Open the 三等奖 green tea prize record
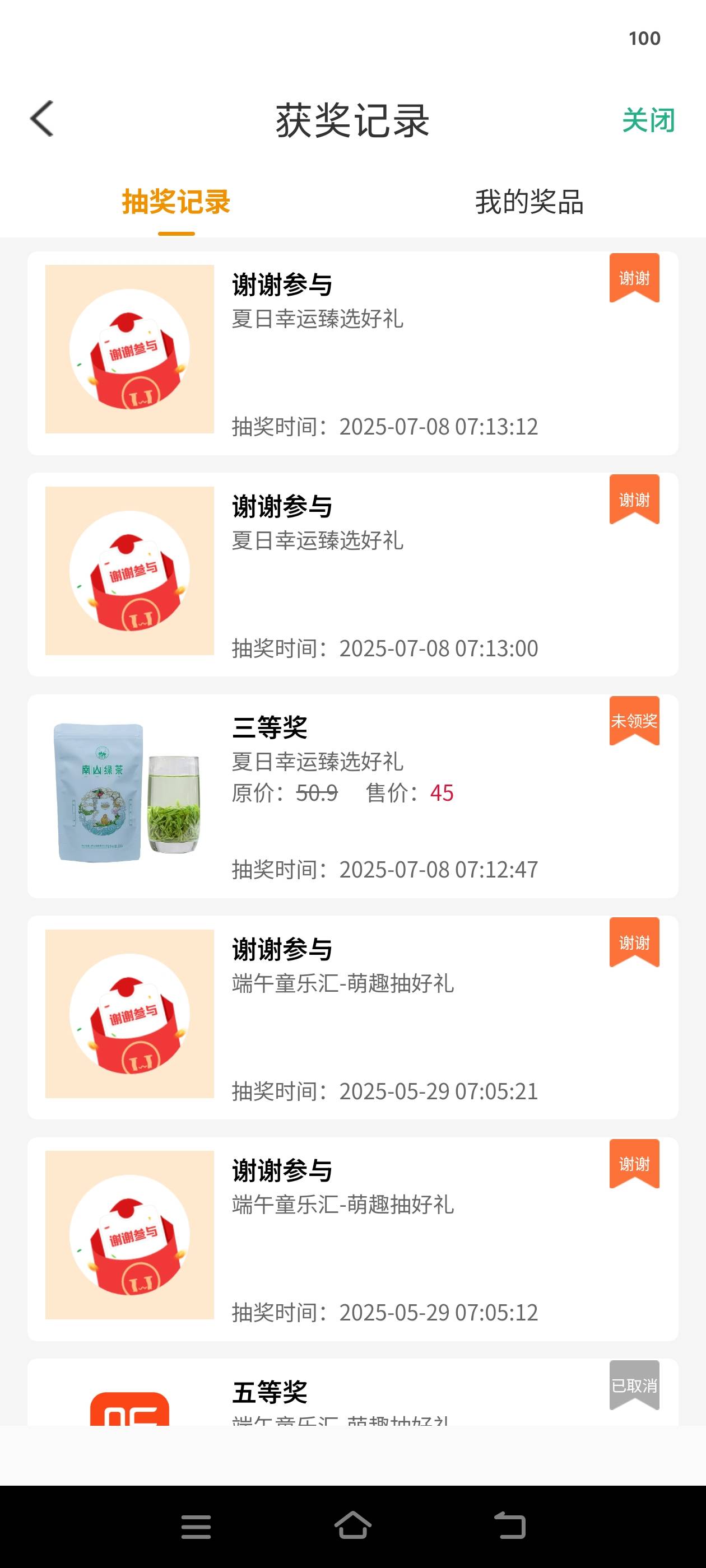706x1568 pixels. pyautogui.click(x=352, y=796)
